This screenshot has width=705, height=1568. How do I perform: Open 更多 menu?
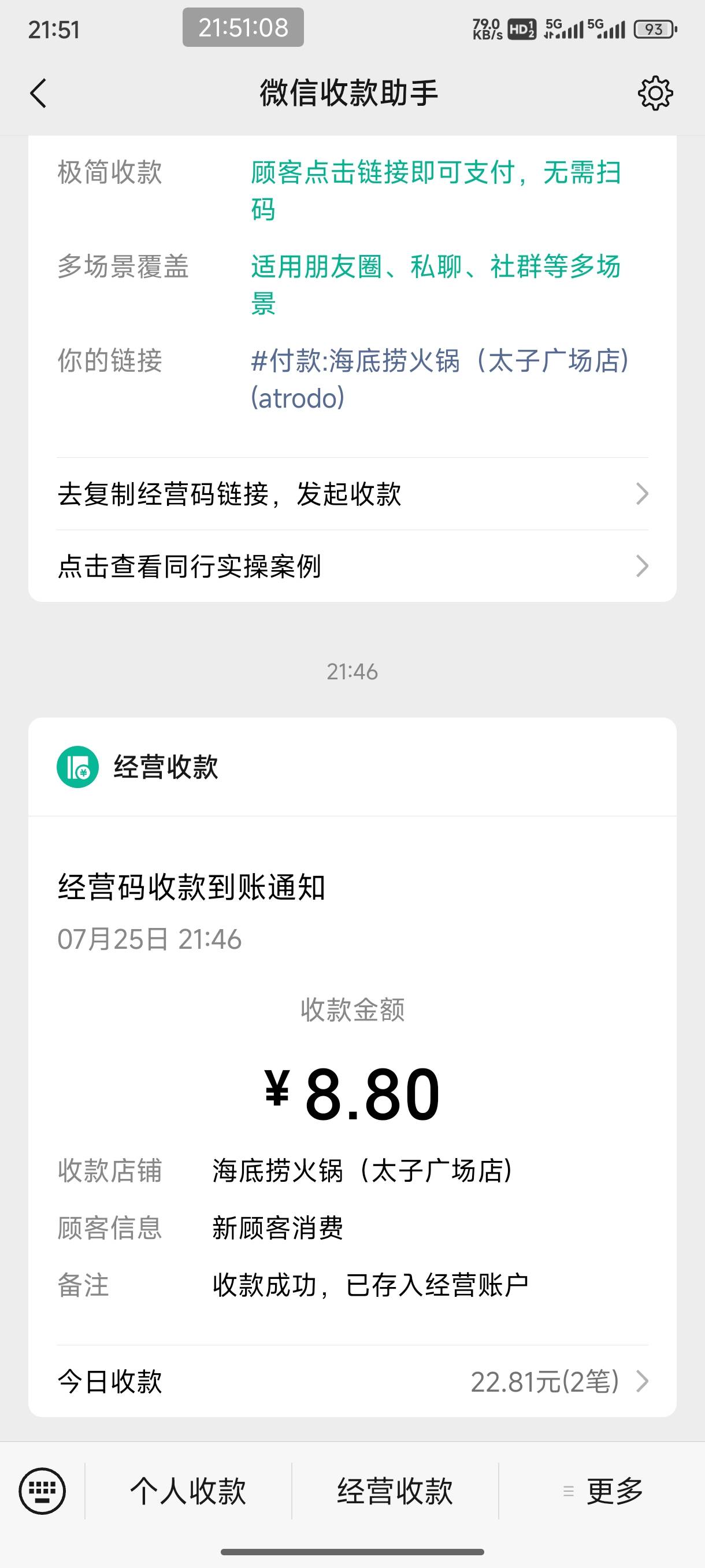tap(602, 1491)
